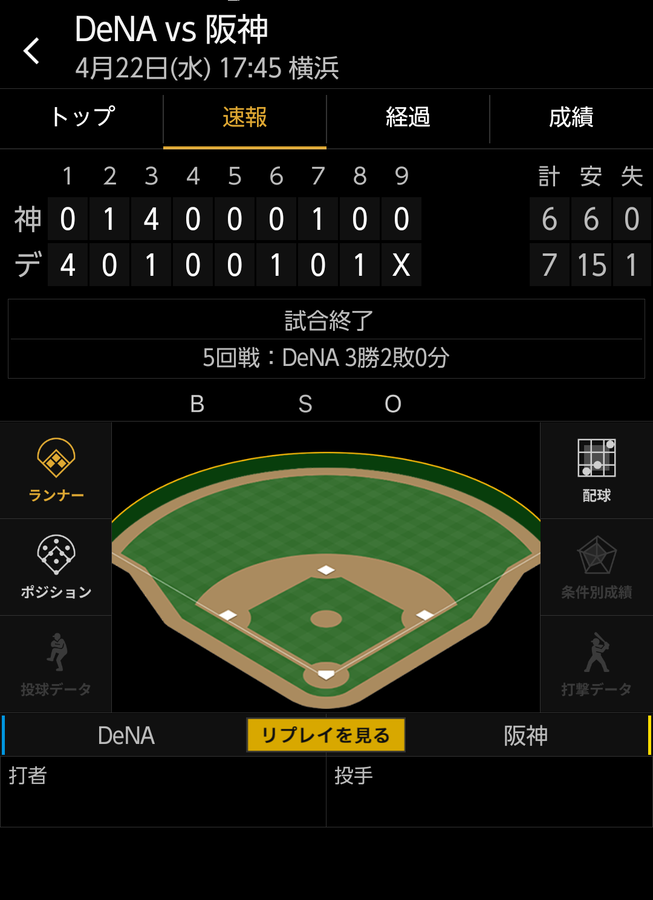Show the ランナー view
This screenshot has width=653, height=900.
click(56, 470)
